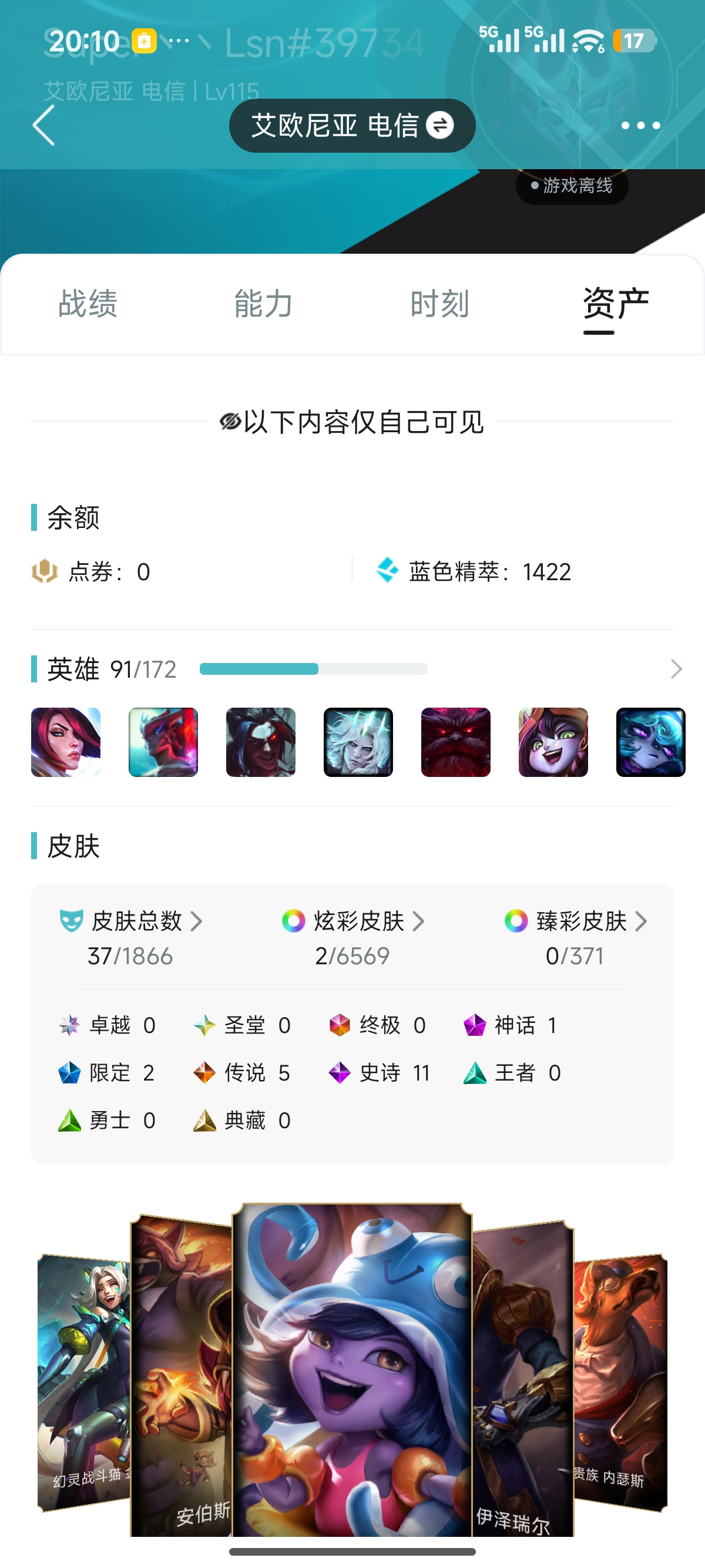Go back using the top-left arrow

click(x=44, y=126)
